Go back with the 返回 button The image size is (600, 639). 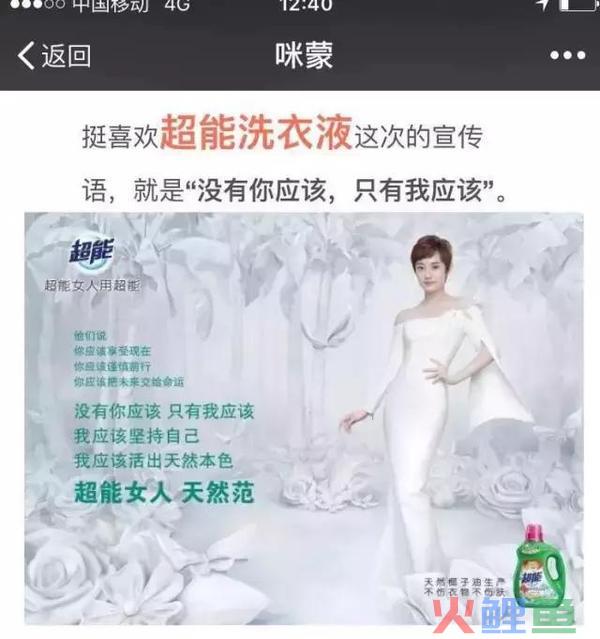click(x=54, y=55)
